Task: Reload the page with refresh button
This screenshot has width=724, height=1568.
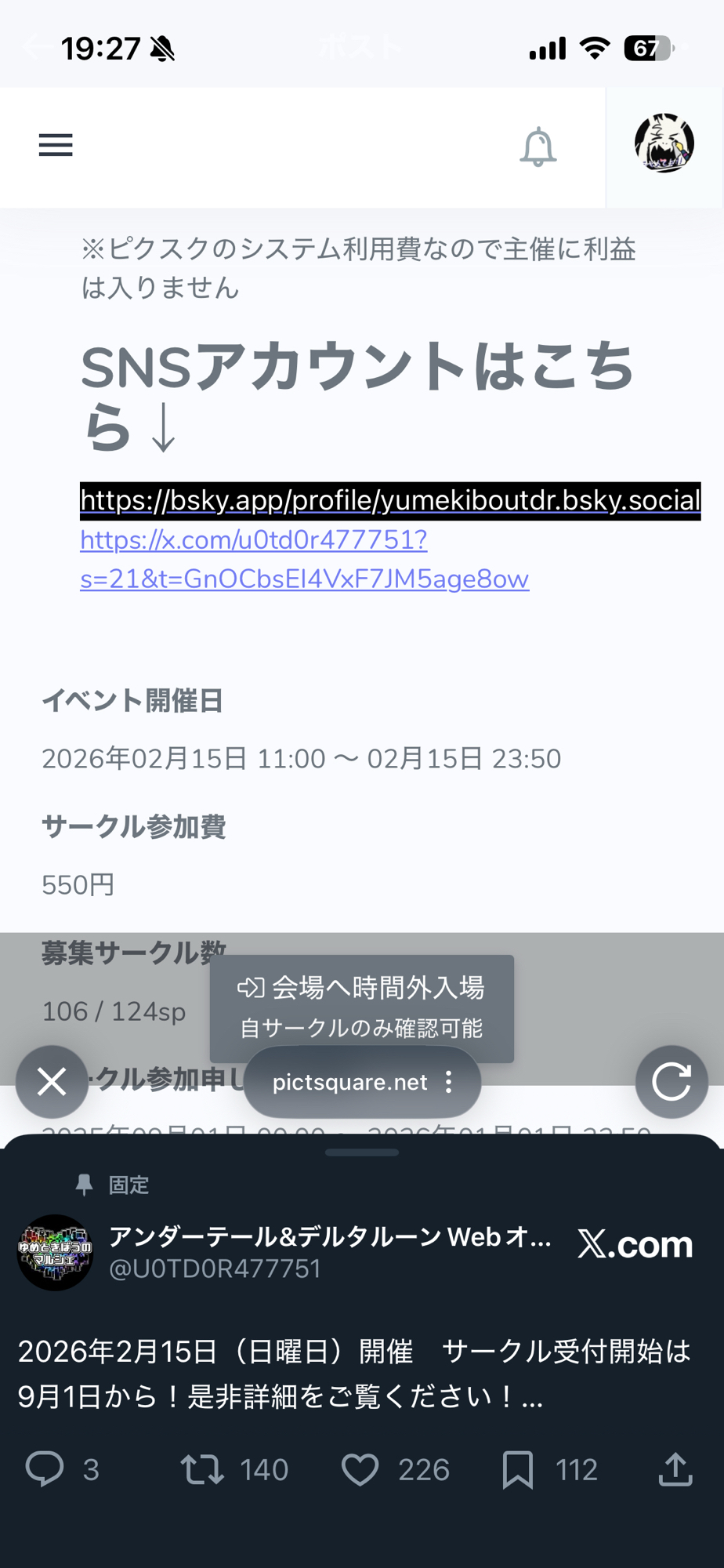Action: [x=672, y=1082]
